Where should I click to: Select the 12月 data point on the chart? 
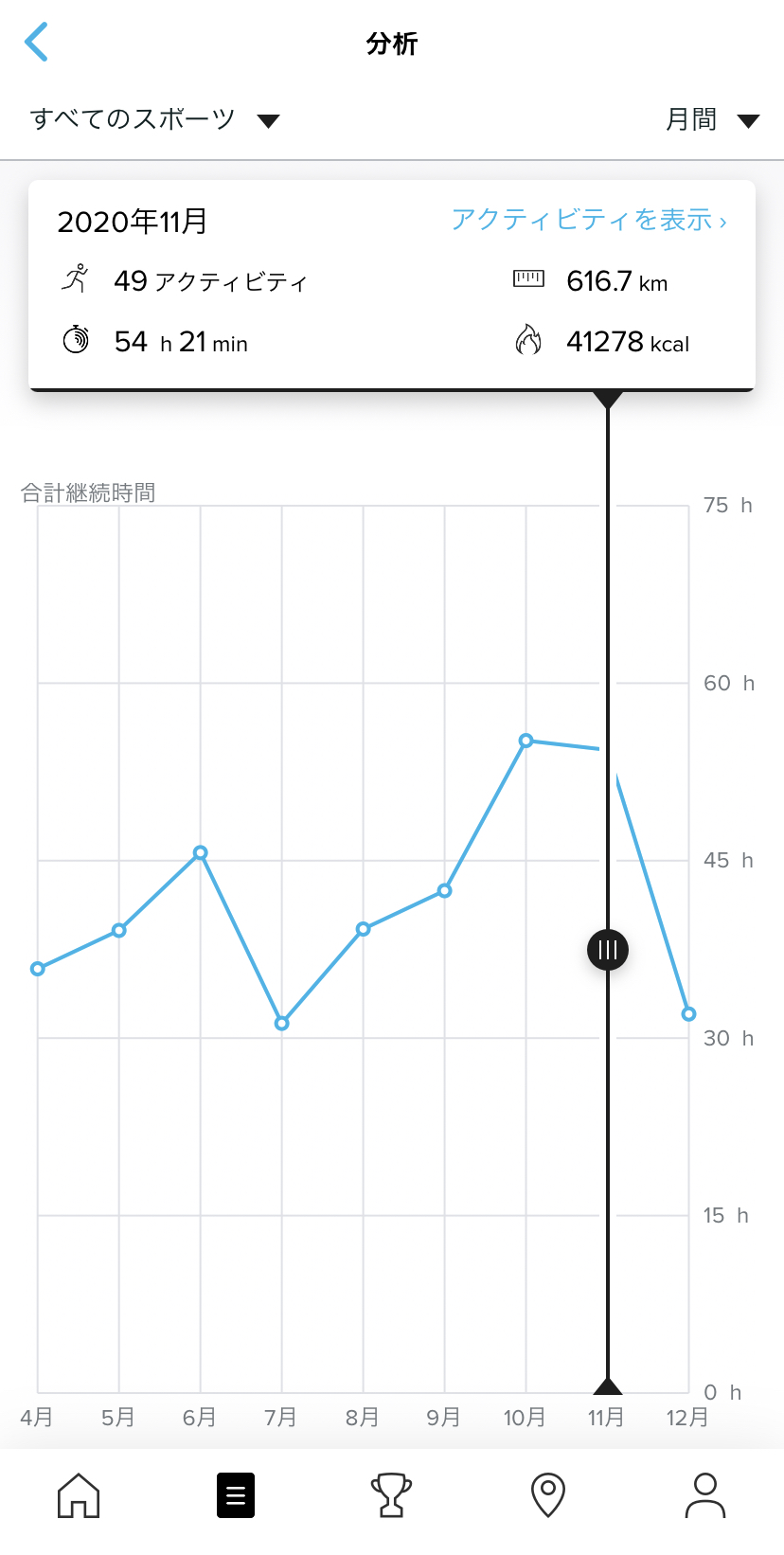coord(688,1014)
